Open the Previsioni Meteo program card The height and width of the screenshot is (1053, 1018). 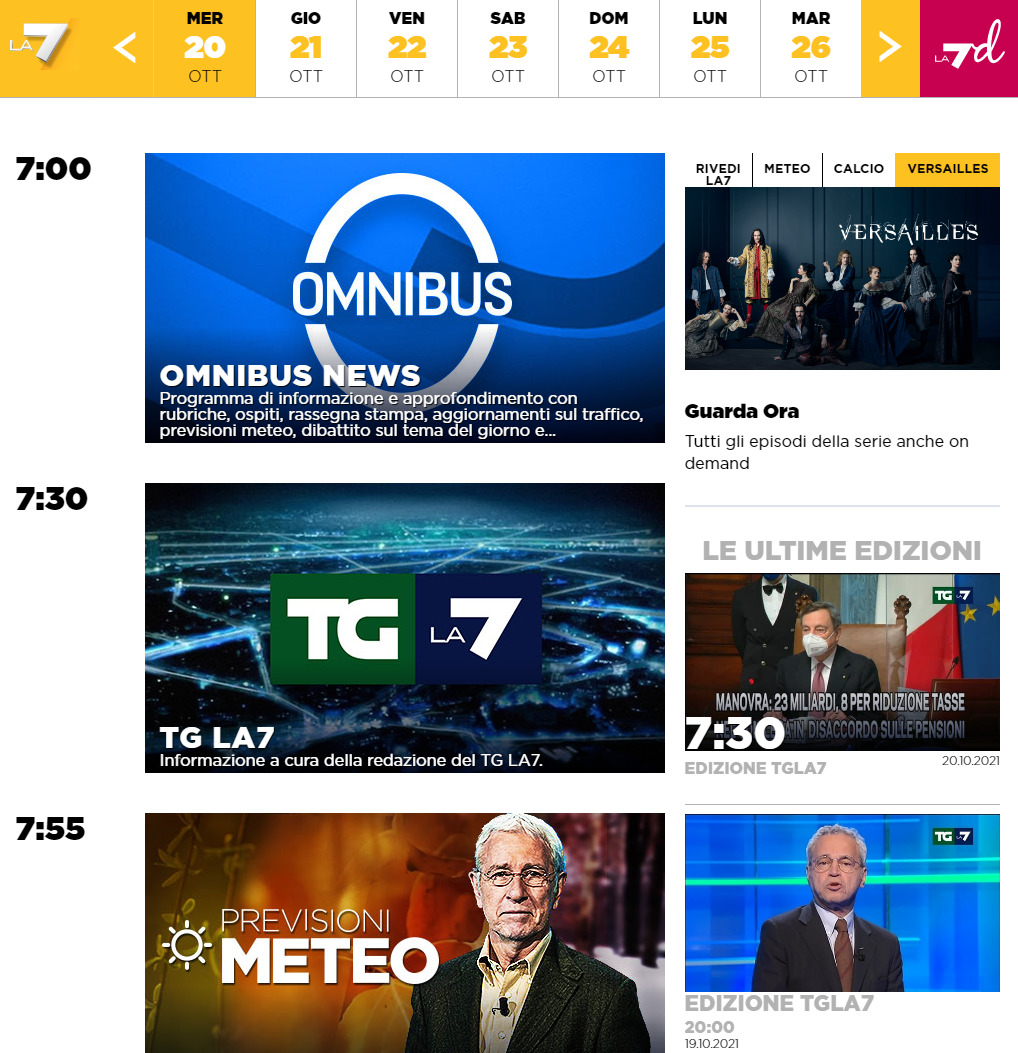pos(404,932)
